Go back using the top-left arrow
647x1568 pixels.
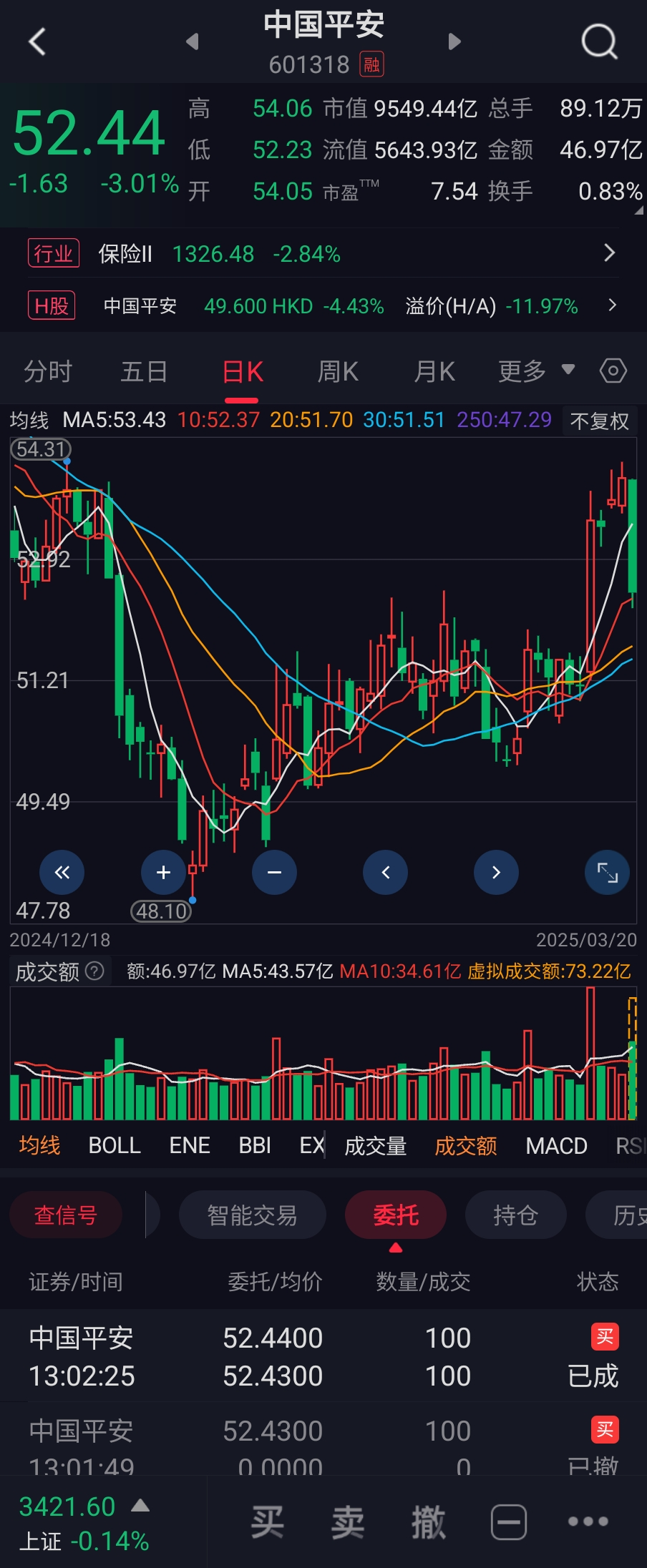37,41
